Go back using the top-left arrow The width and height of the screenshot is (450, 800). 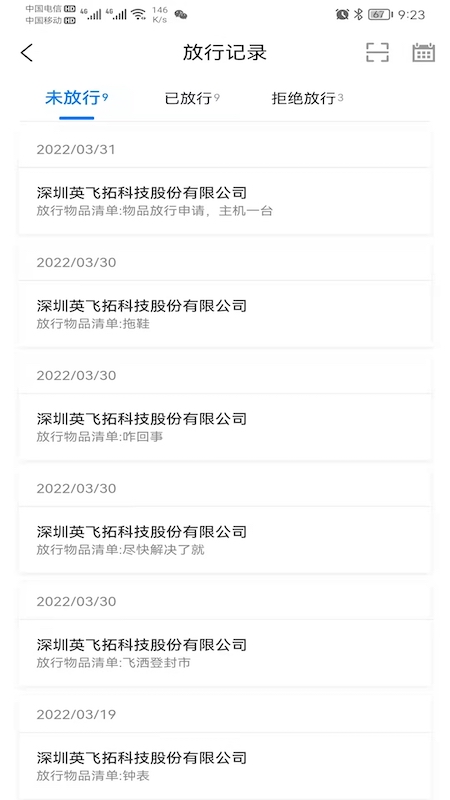pyautogui.click(x=27, y=53)
